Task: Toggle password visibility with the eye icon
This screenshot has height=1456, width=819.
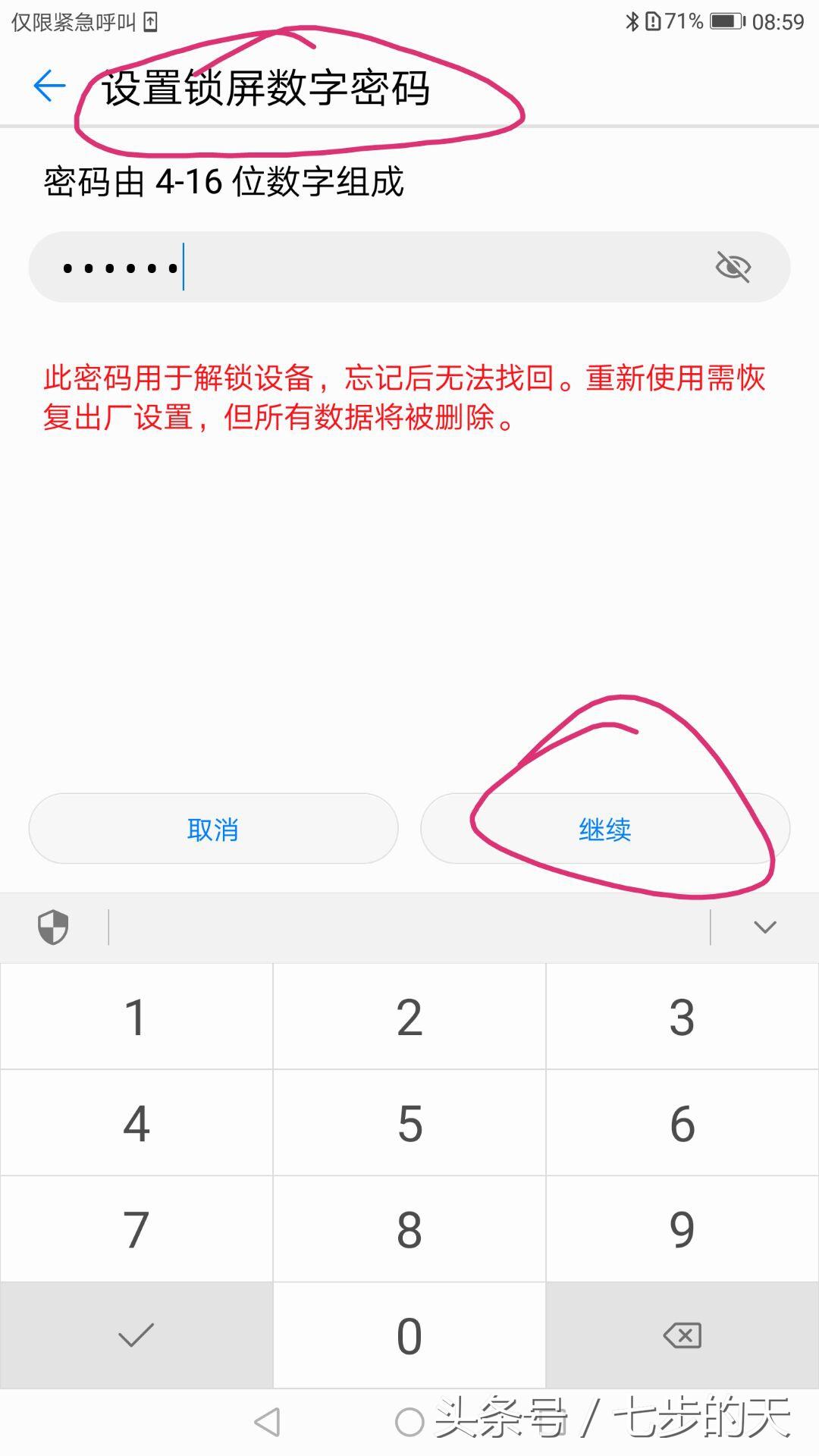Action: [x=733, y=267]
